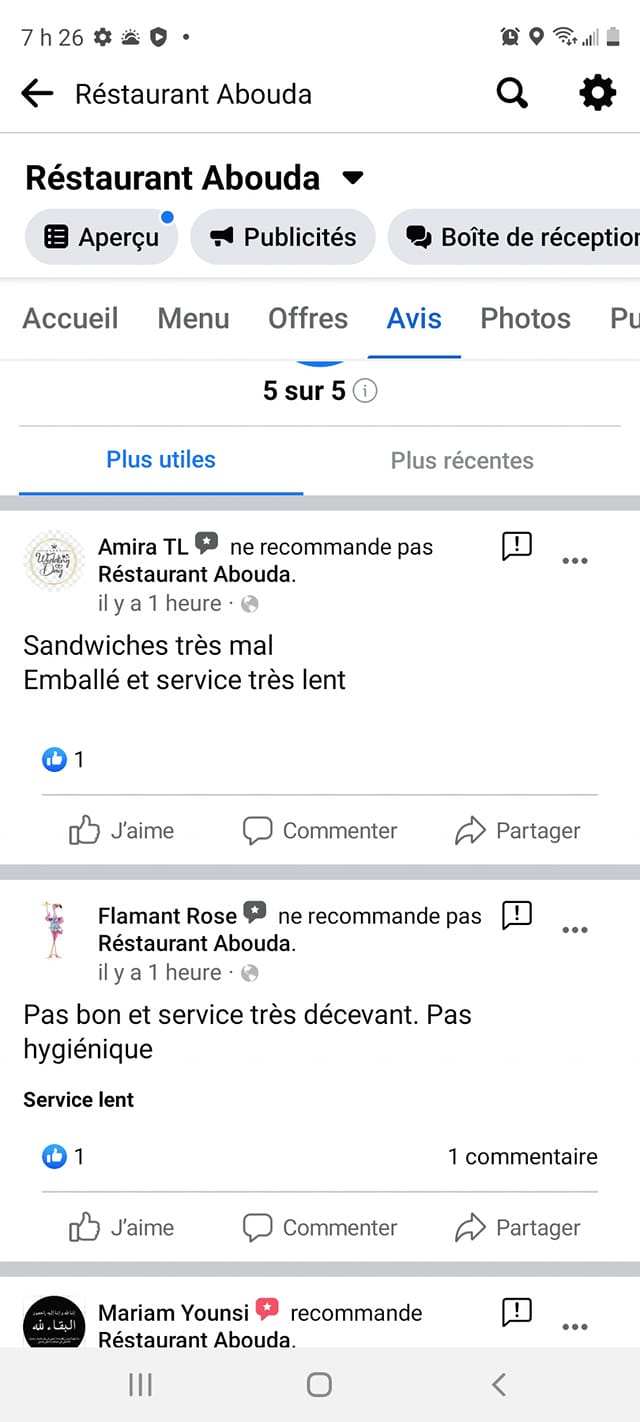Open more options on Amira TL's review
The width and height of the screenshot is (640, 1422).
point(575,561)
